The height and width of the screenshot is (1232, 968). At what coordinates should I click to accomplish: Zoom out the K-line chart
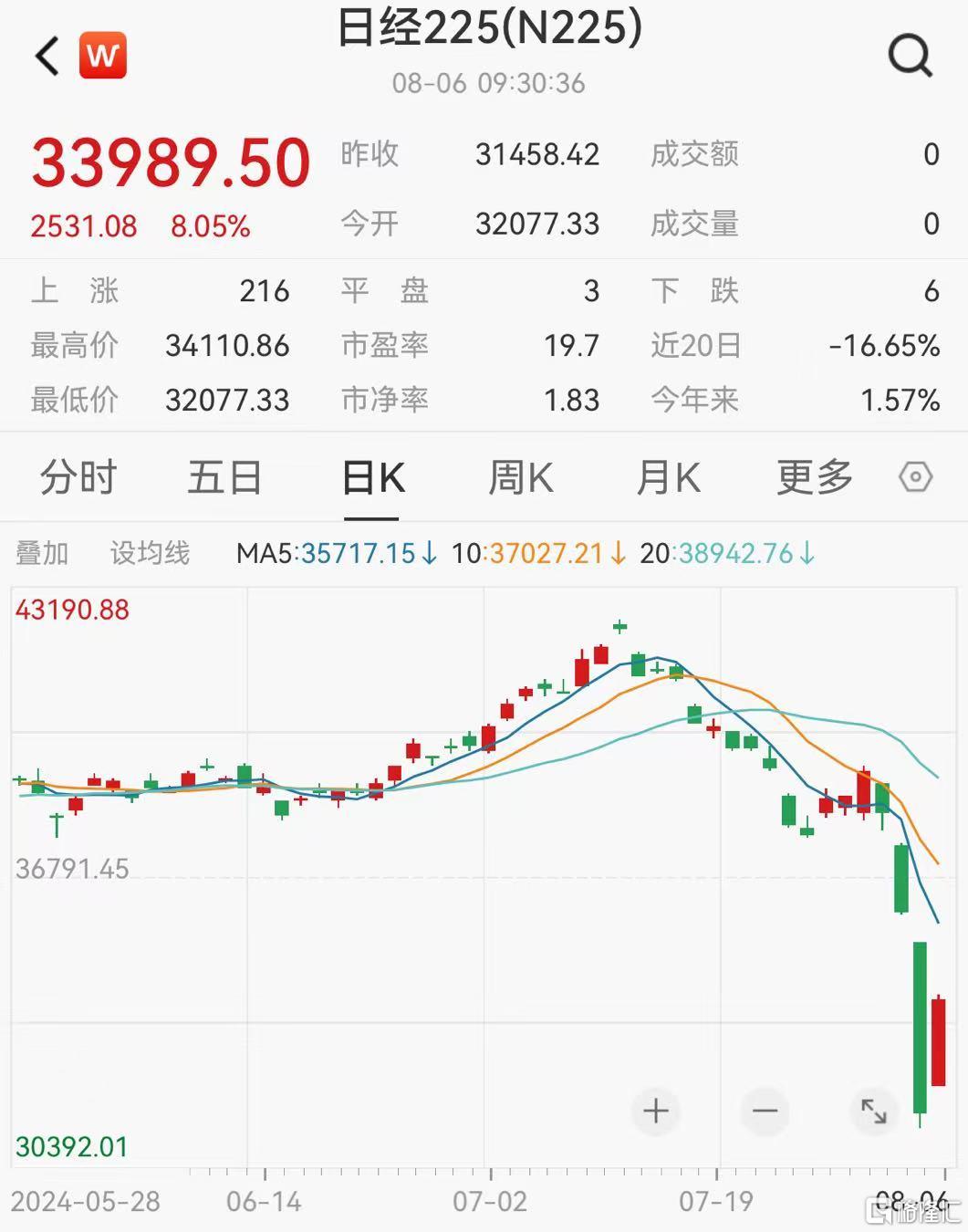765,1111
